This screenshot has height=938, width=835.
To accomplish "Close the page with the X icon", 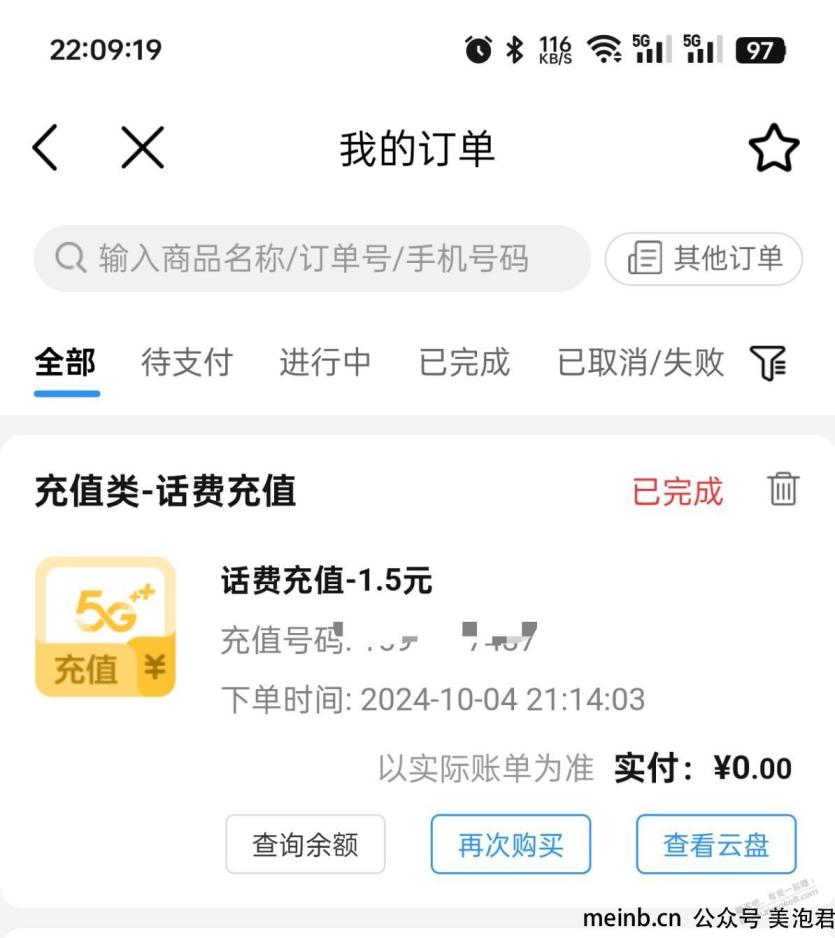I will (x=142, y=149).
